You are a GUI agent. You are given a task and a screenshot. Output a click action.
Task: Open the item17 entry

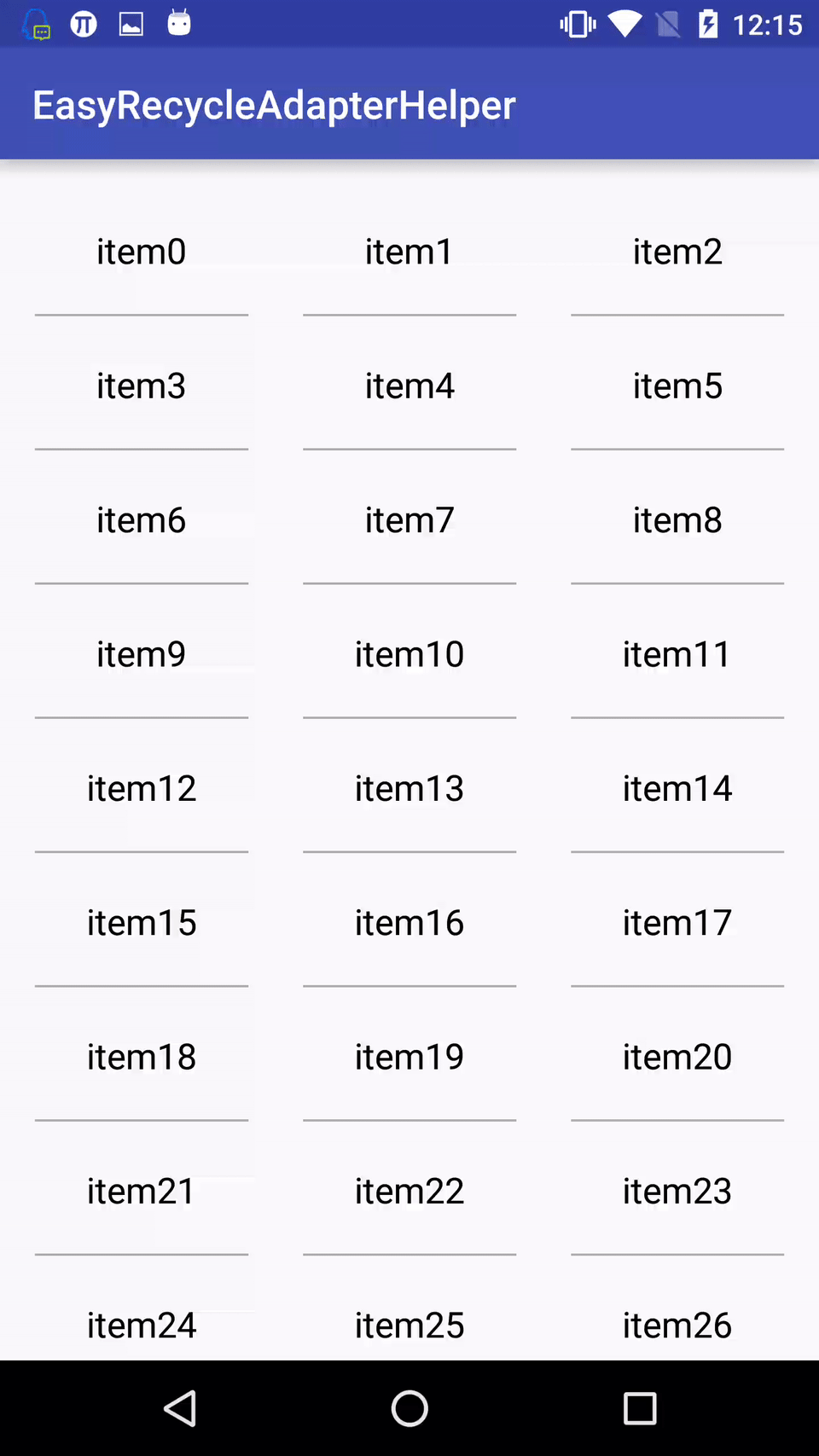[677, 922]
